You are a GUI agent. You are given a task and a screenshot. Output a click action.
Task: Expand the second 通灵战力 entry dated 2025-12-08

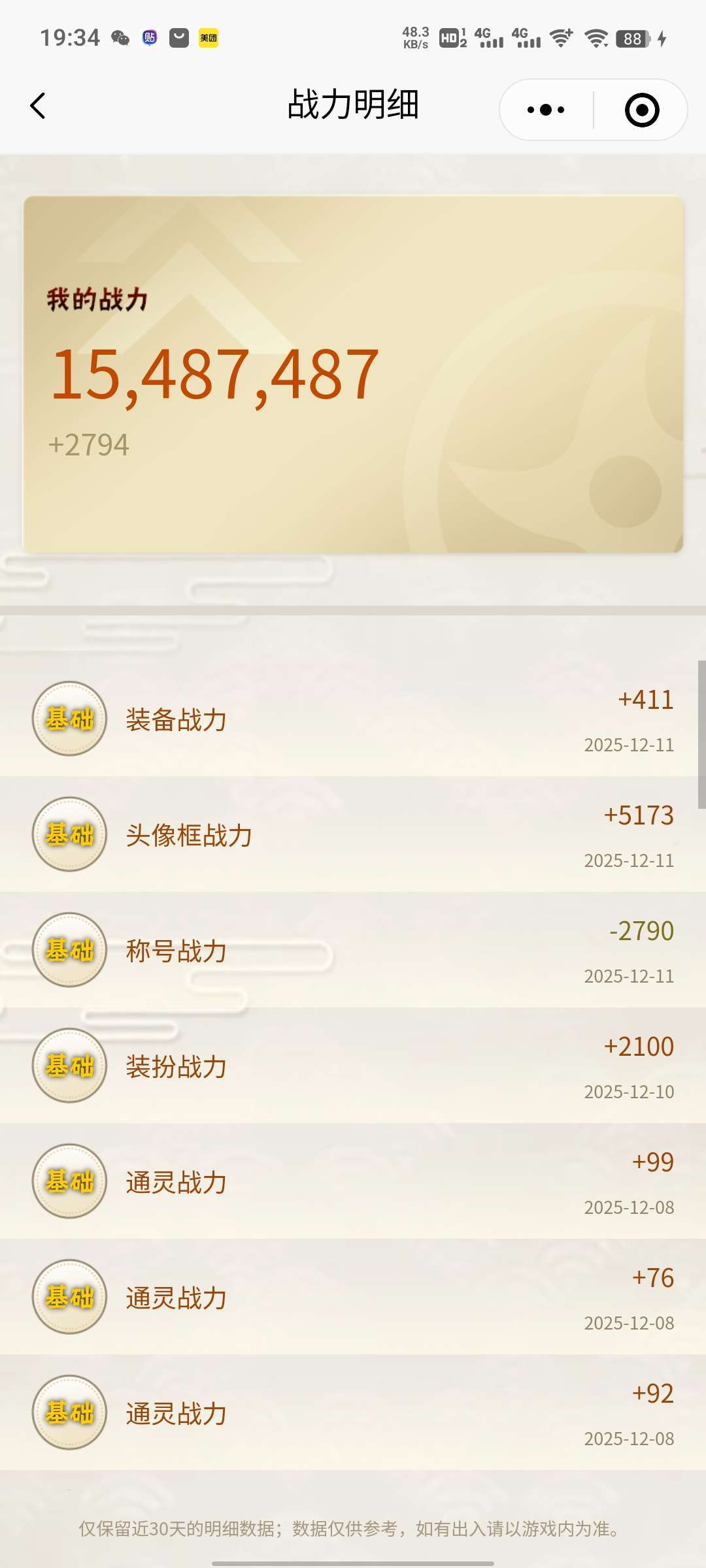(x=353, y=1298)
